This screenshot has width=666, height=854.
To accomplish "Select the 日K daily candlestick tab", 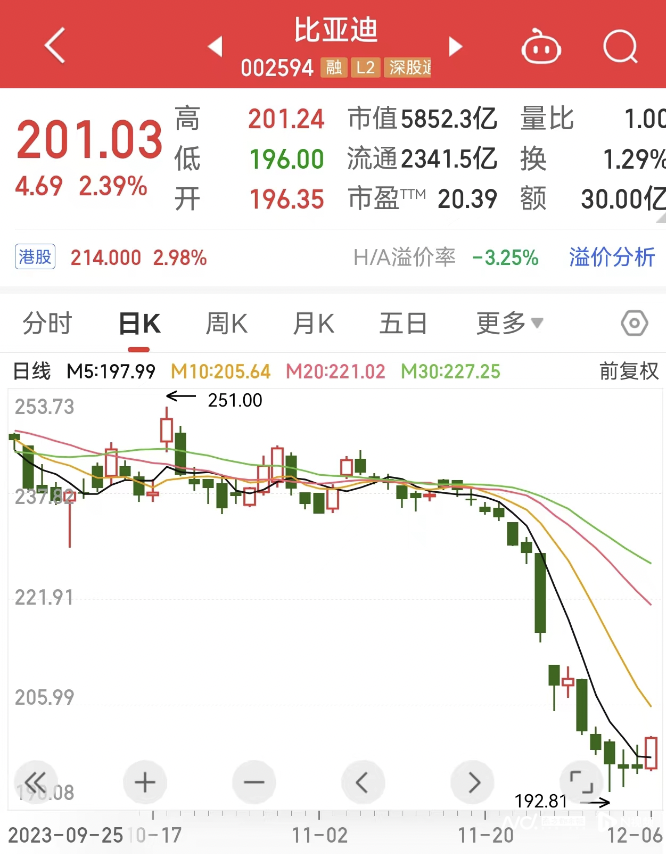I will click(139, 323).
